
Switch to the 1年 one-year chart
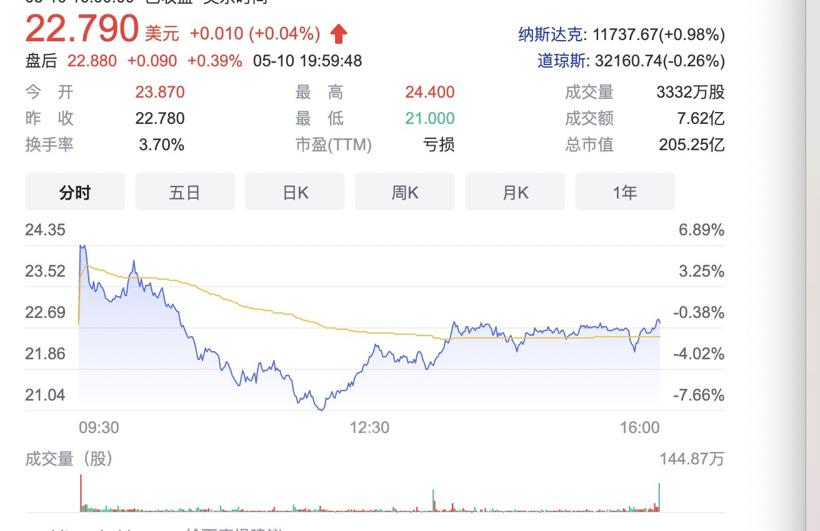click(x=625, y=192)
